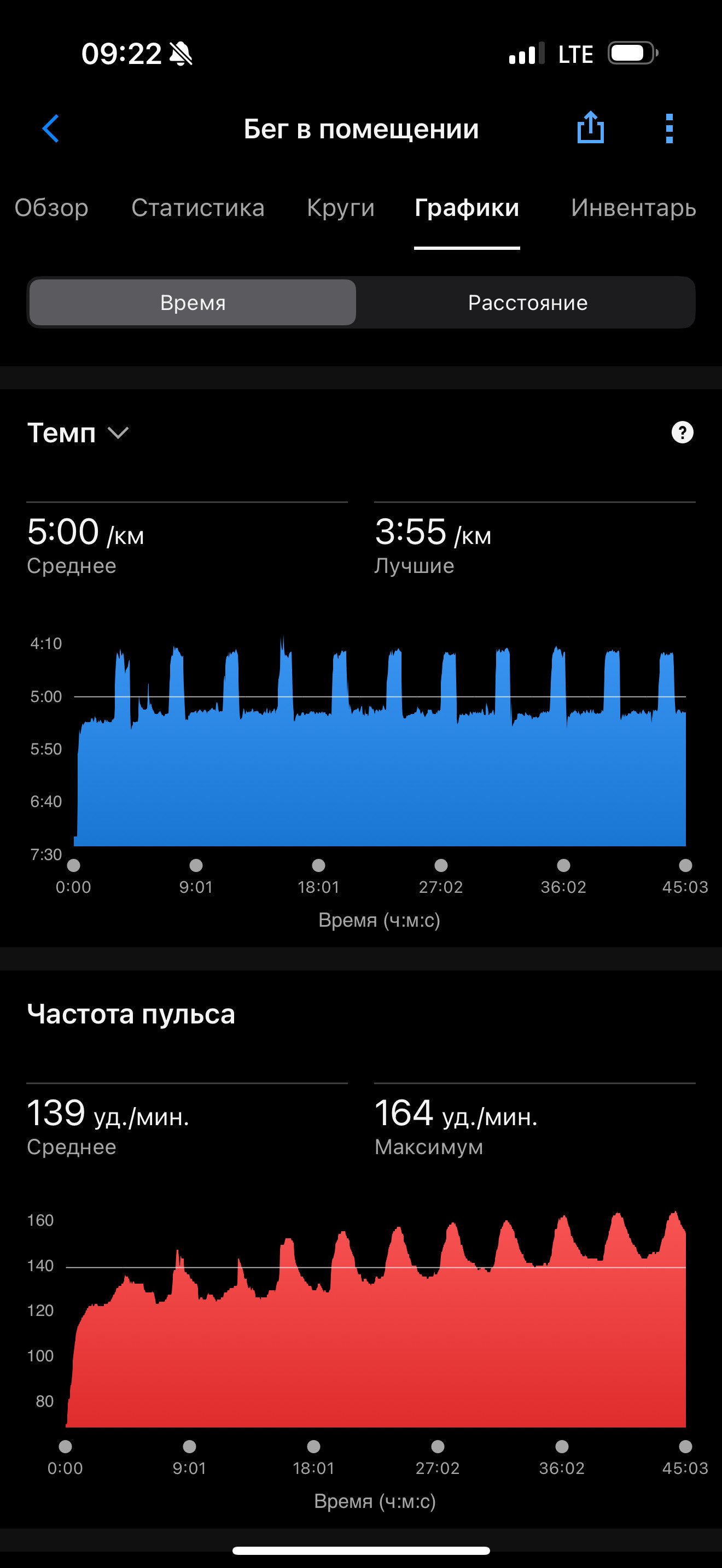Screen dimensions: 722x1568
Task: Switch to the Обзор tab
Action: point(52,208)
